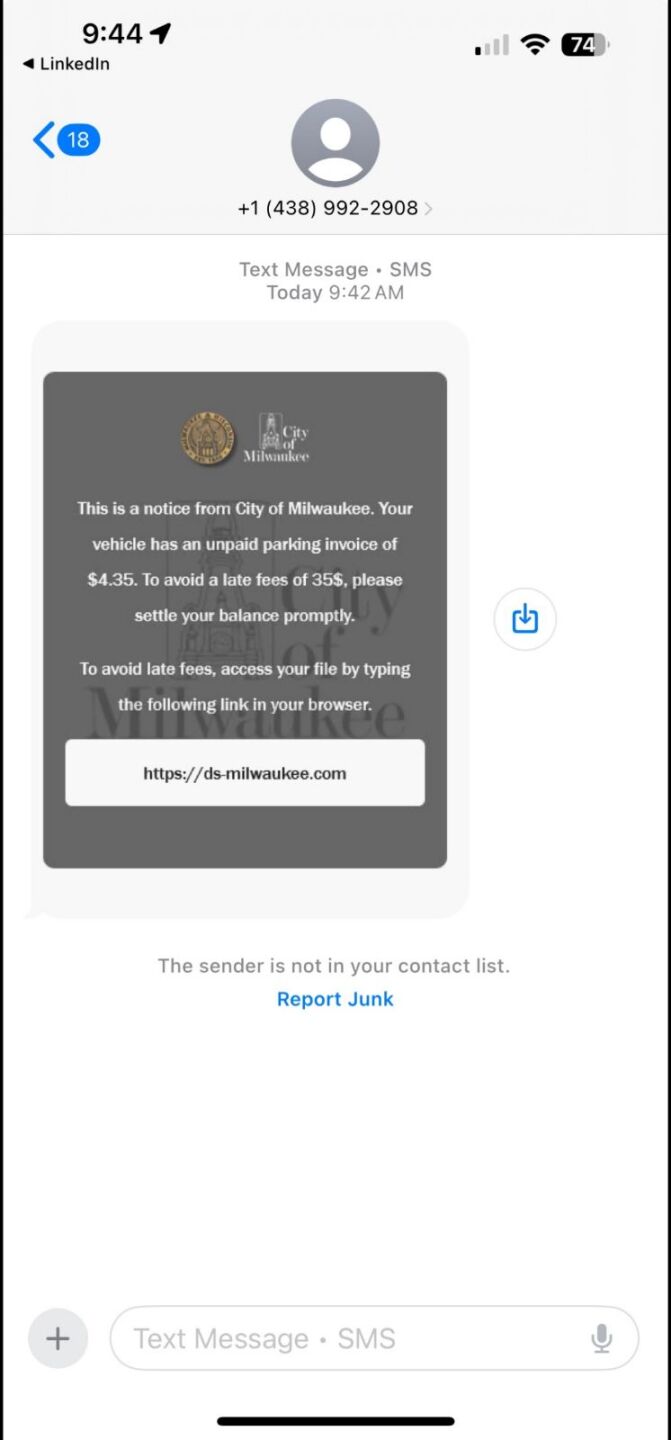Return to the LinkedIn app
Viewport: 671px width, 1440px height.
click(x=66, y=64)
